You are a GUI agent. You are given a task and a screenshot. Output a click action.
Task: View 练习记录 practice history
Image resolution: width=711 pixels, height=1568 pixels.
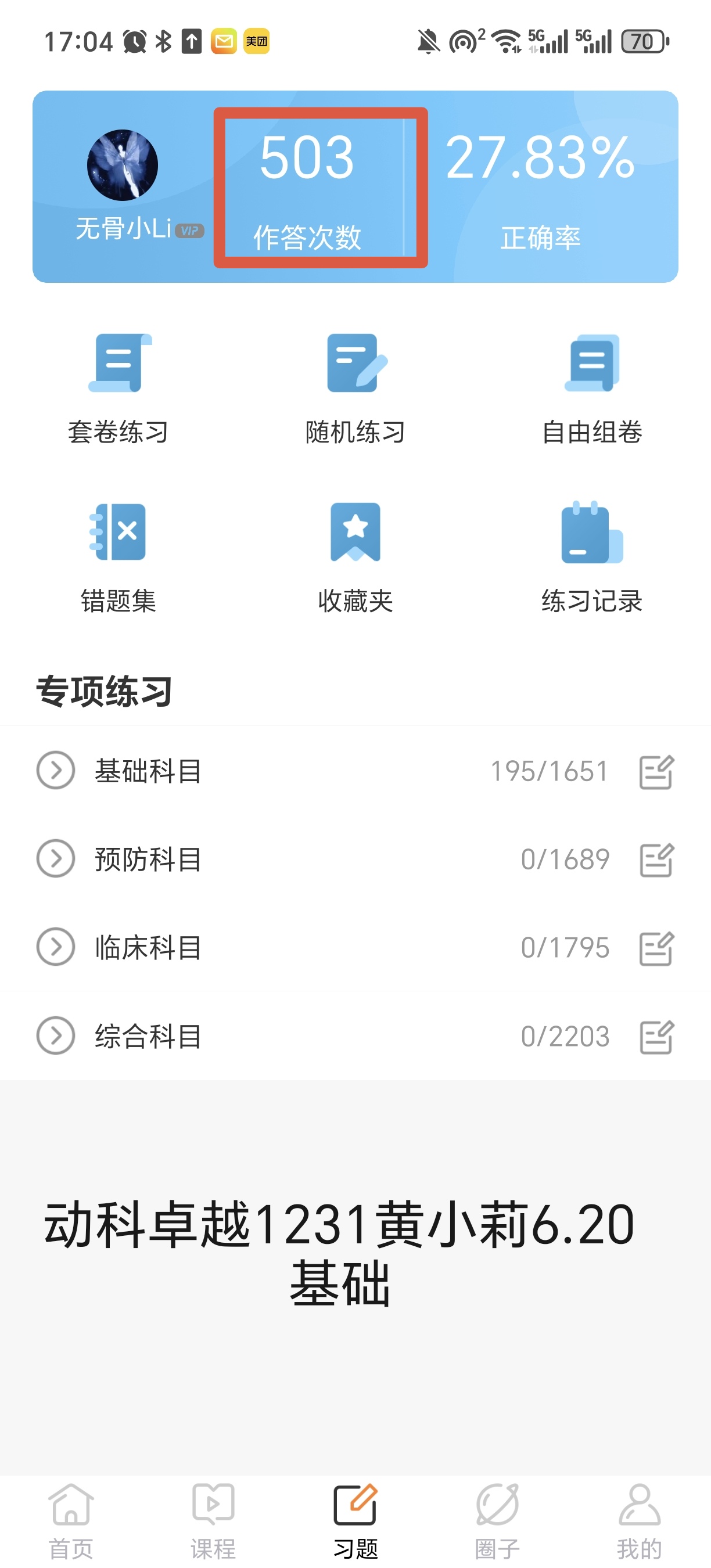pos(592,558)
